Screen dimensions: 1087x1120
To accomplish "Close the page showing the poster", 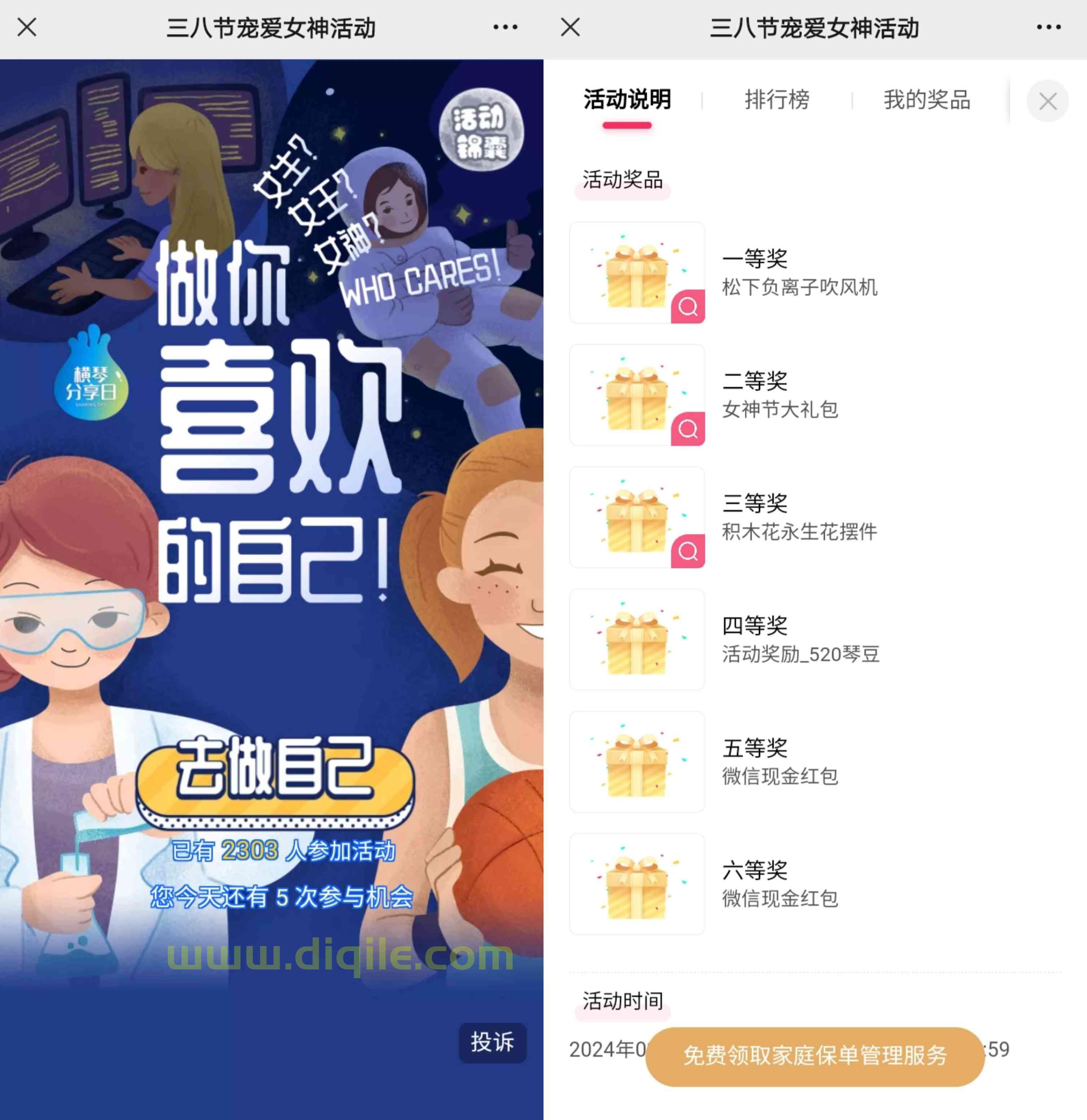I will point(27,27).
